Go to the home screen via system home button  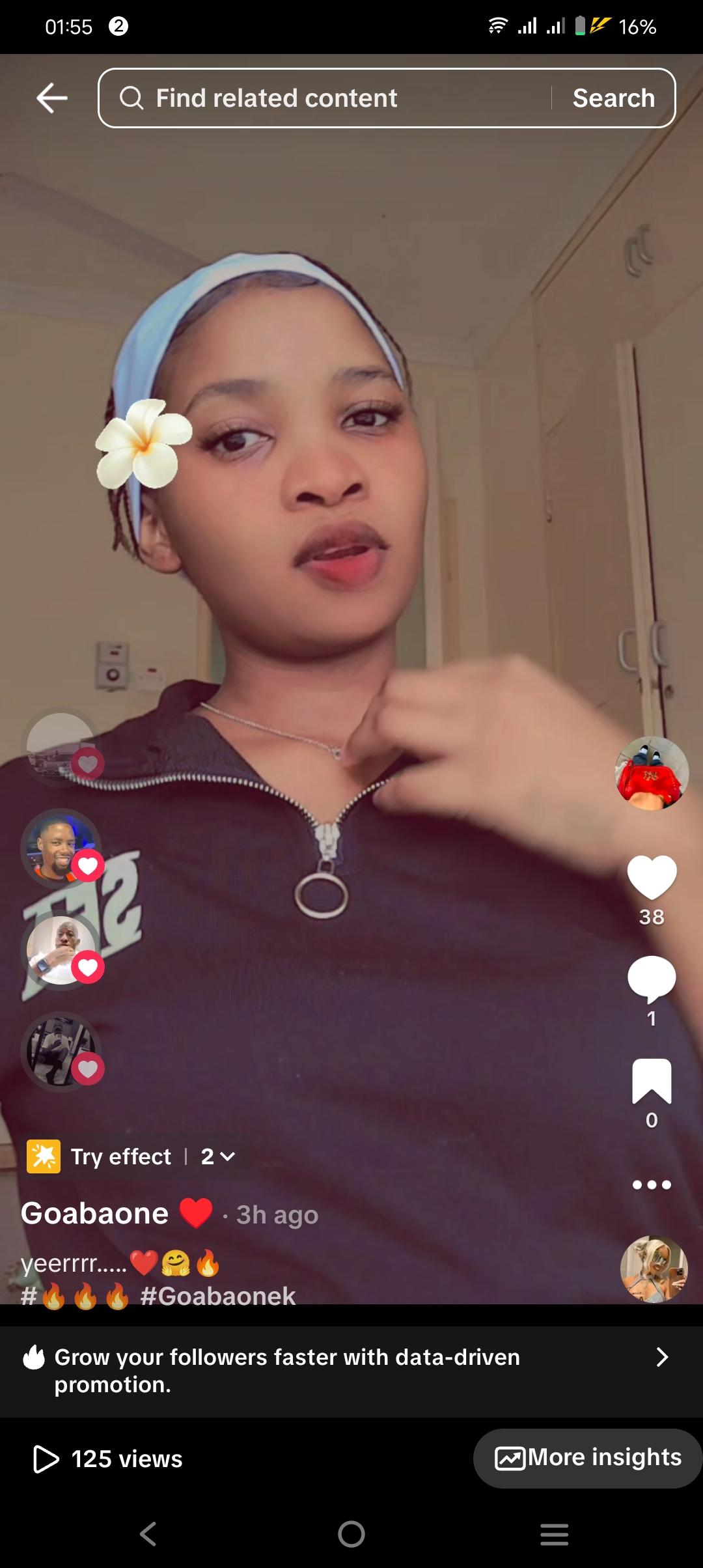click(351, 1534)
